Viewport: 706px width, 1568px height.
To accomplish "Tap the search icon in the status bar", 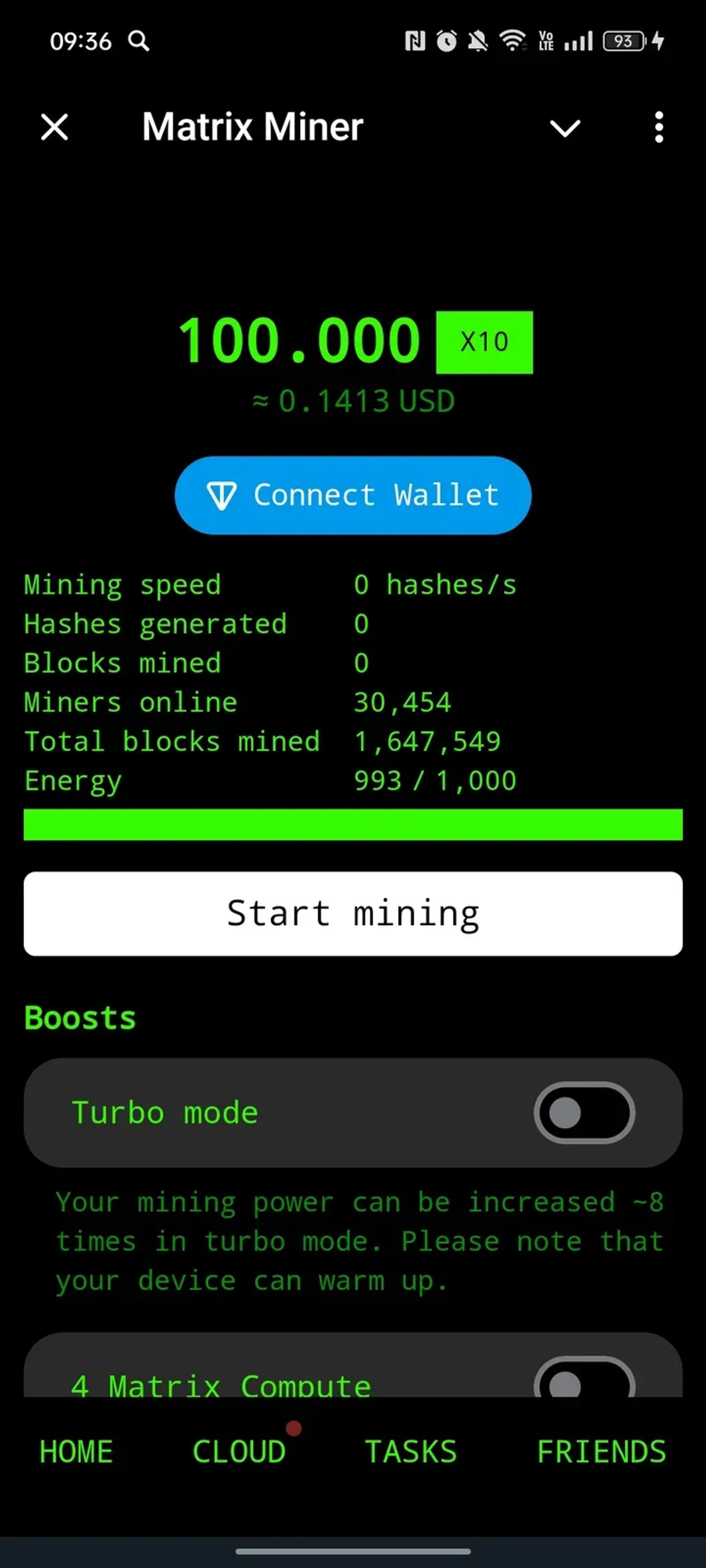I will (138, 40).
